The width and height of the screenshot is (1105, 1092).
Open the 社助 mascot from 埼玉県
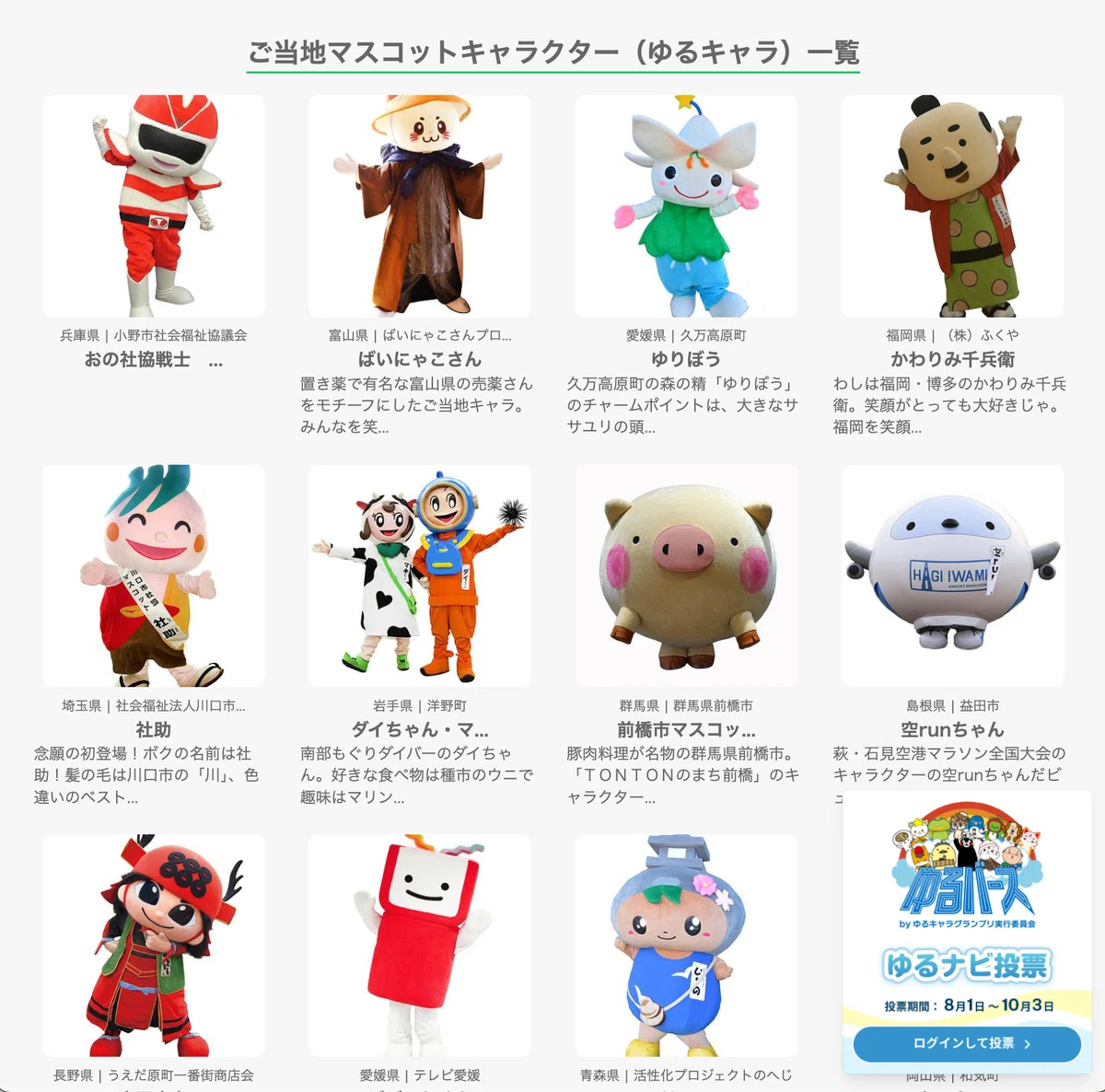click(x=154, y=636)
